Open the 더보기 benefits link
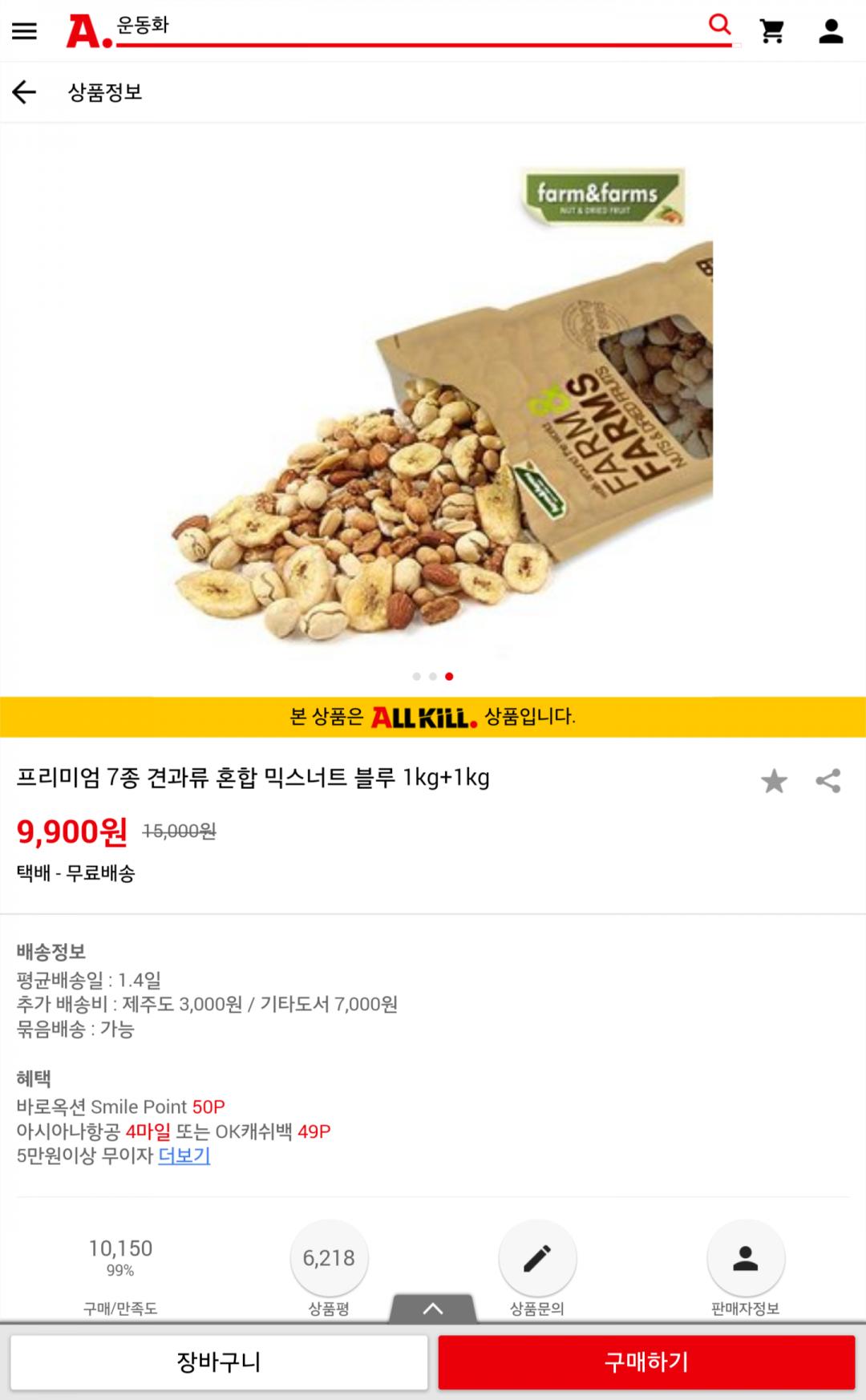866x1400 pixels. (184, 1155)
